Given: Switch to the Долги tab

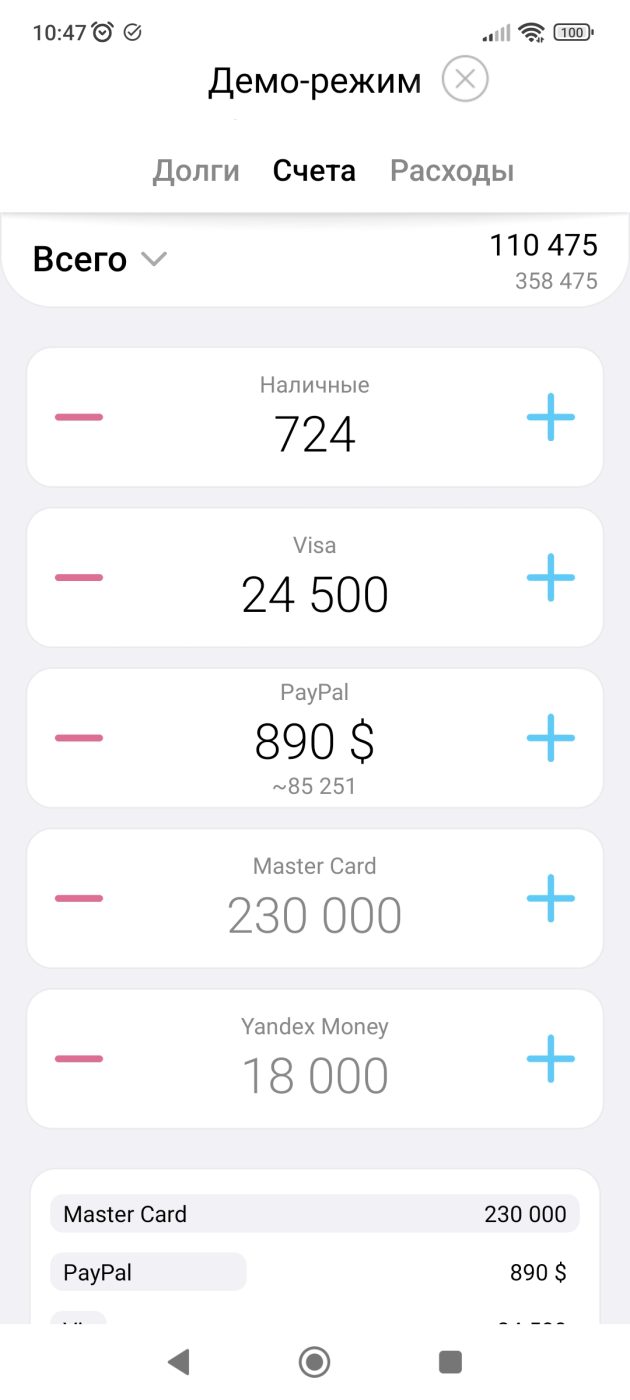Looking at the screenshot, I should pyautogui.click(x=196, y=171).
